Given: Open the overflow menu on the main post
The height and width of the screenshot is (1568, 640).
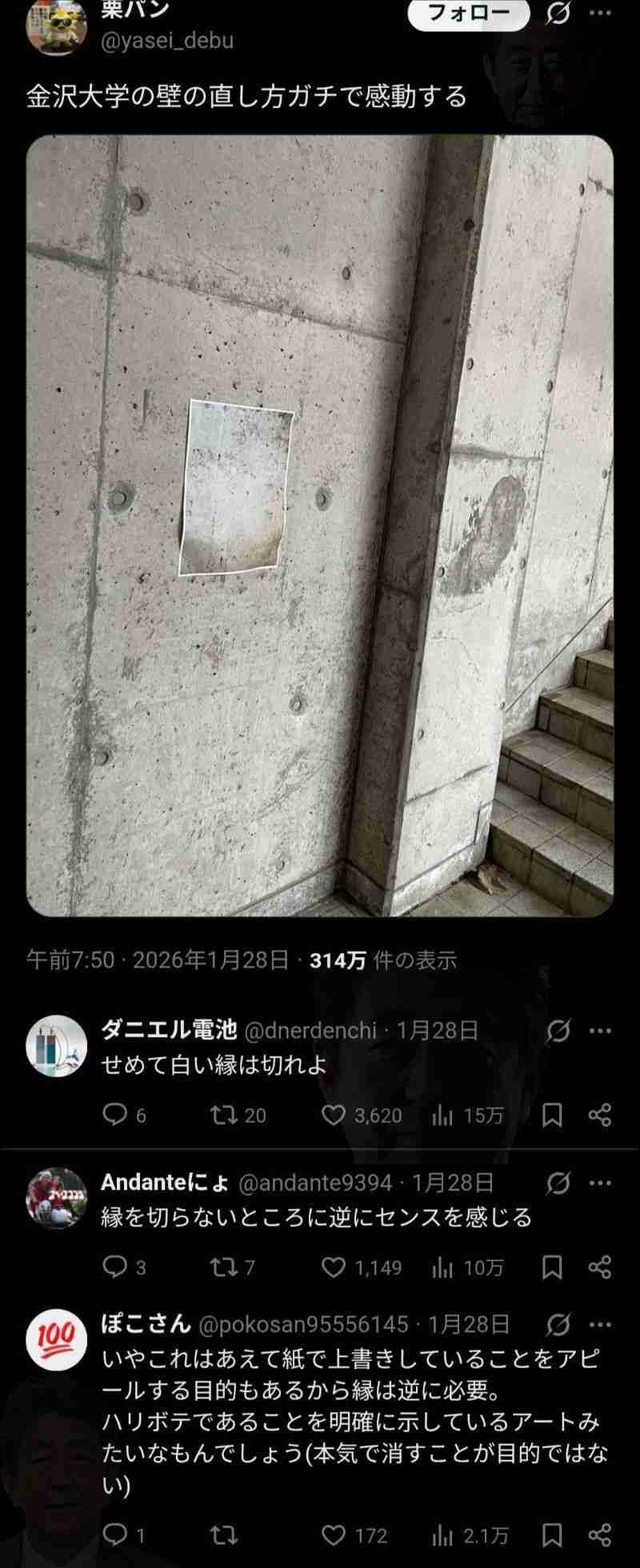Looking at the screenshot, I should point(600,14).
